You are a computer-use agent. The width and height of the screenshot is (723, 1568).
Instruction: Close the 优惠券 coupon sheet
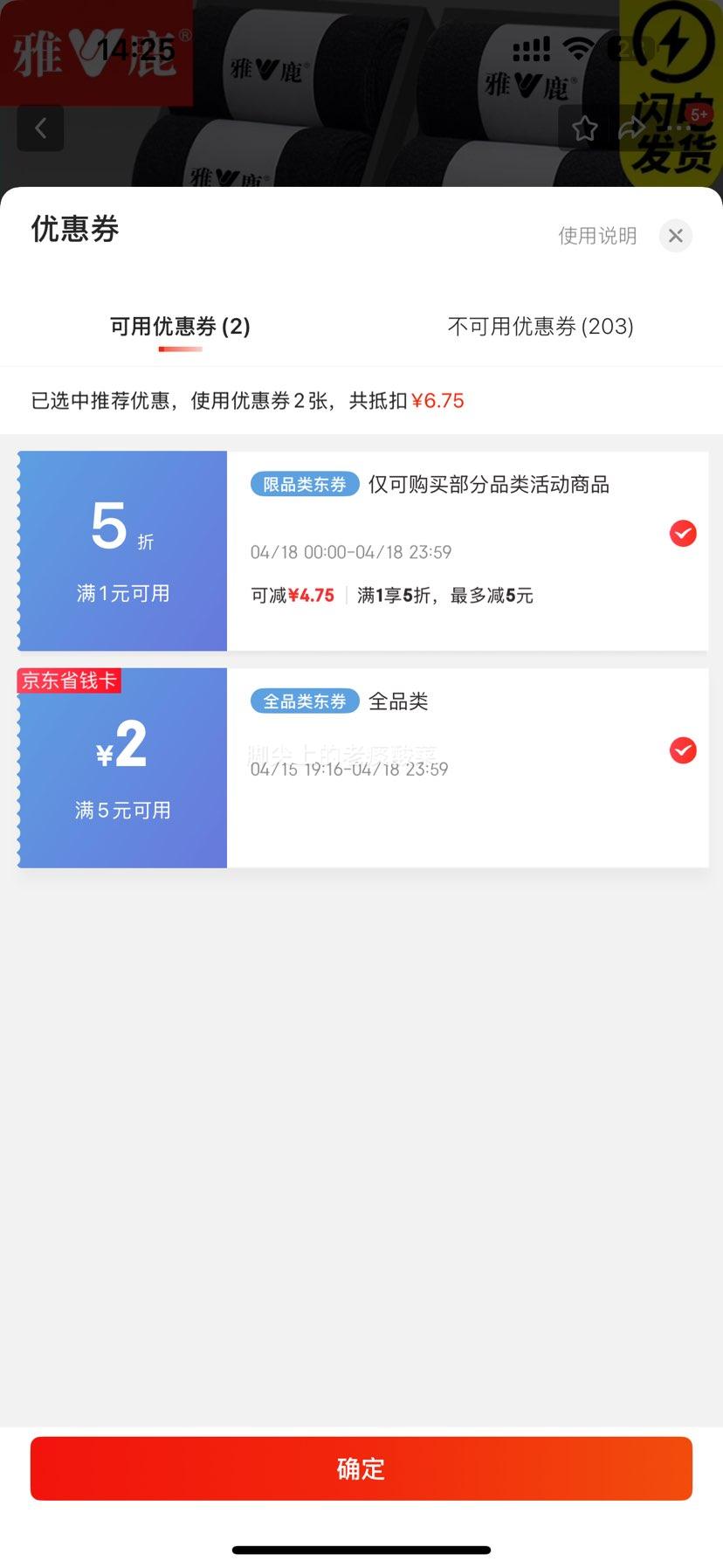pos(675,236)
